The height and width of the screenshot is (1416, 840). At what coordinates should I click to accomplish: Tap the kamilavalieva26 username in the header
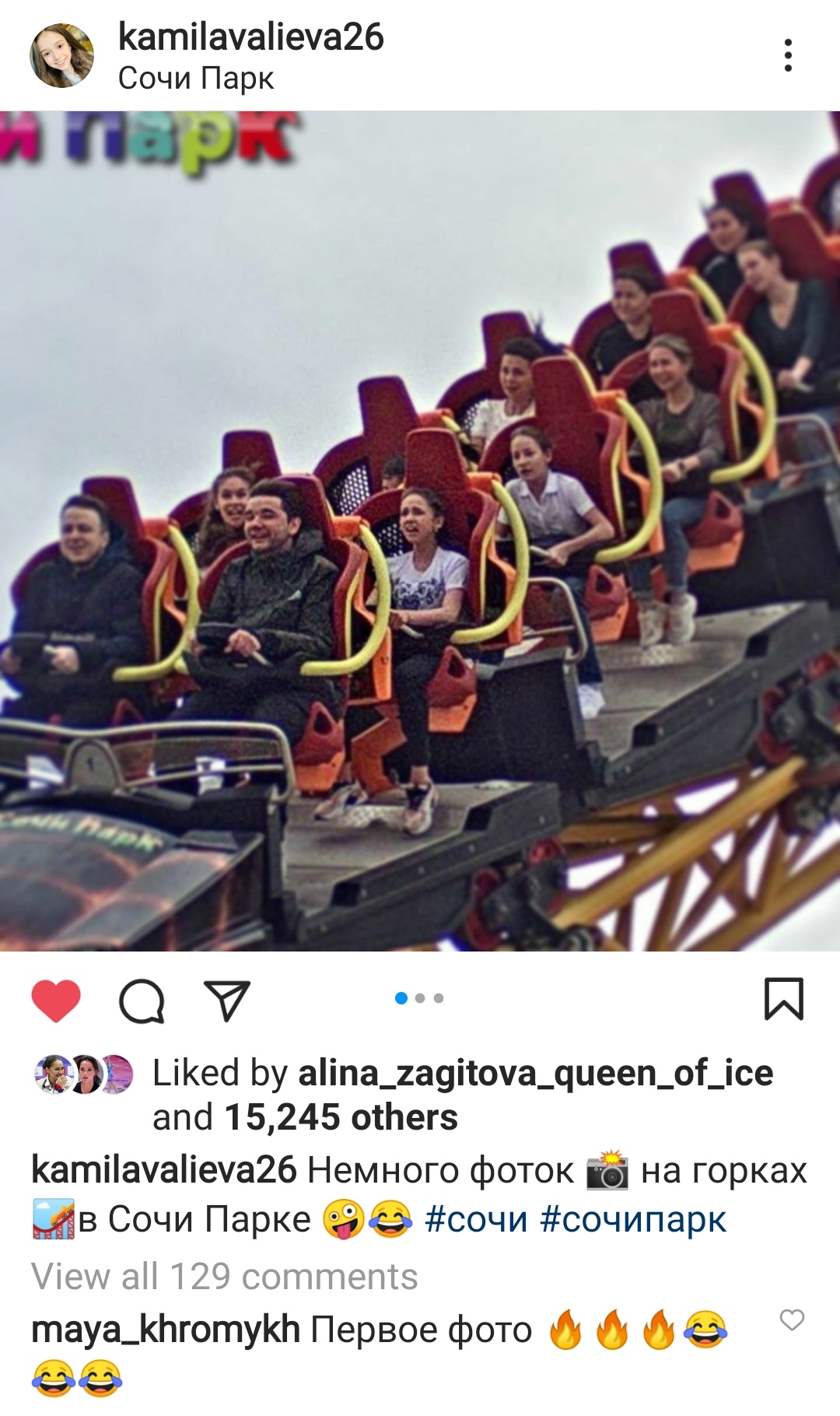250,37
